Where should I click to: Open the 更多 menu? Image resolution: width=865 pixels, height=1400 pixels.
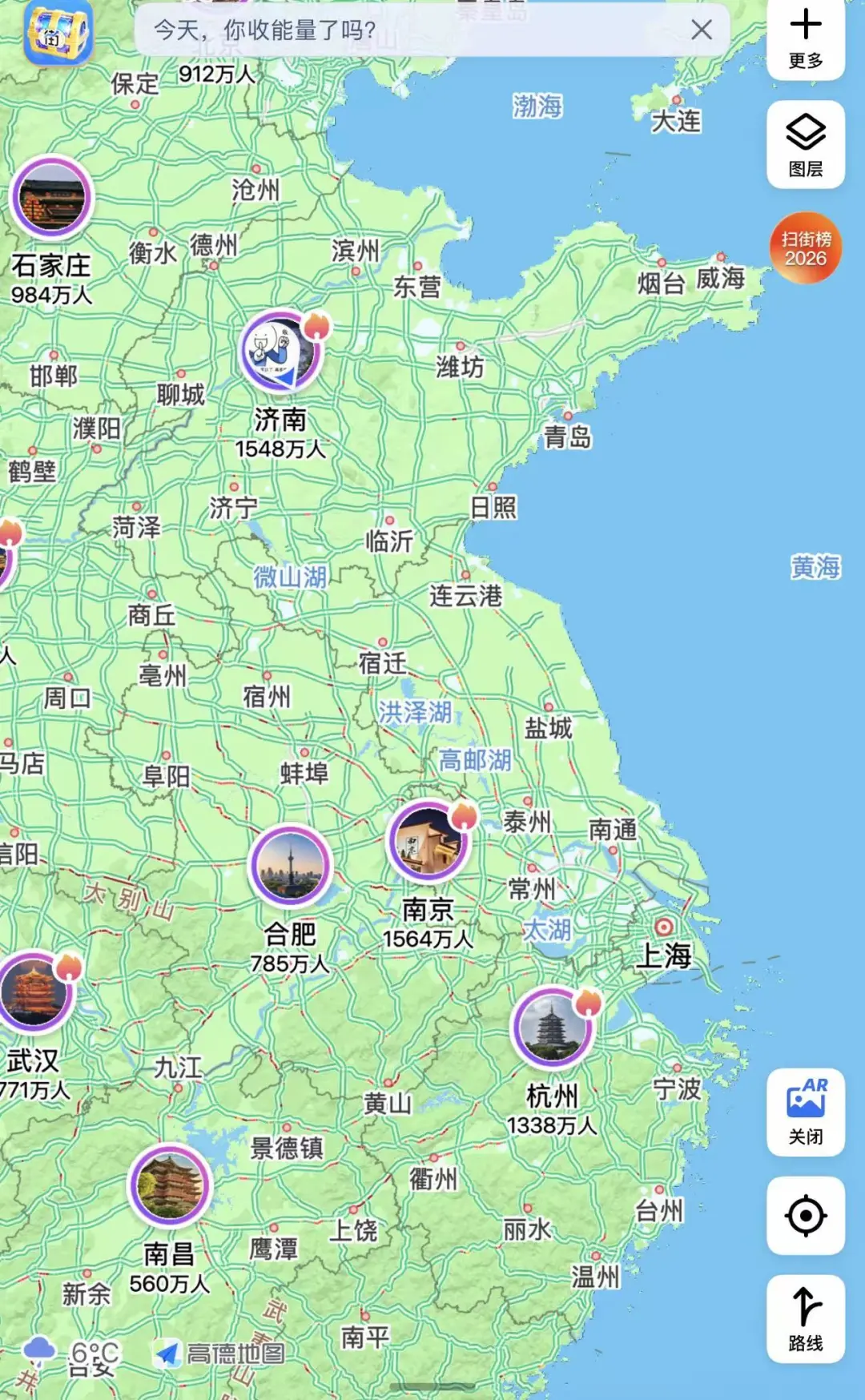tap(806, 38)
